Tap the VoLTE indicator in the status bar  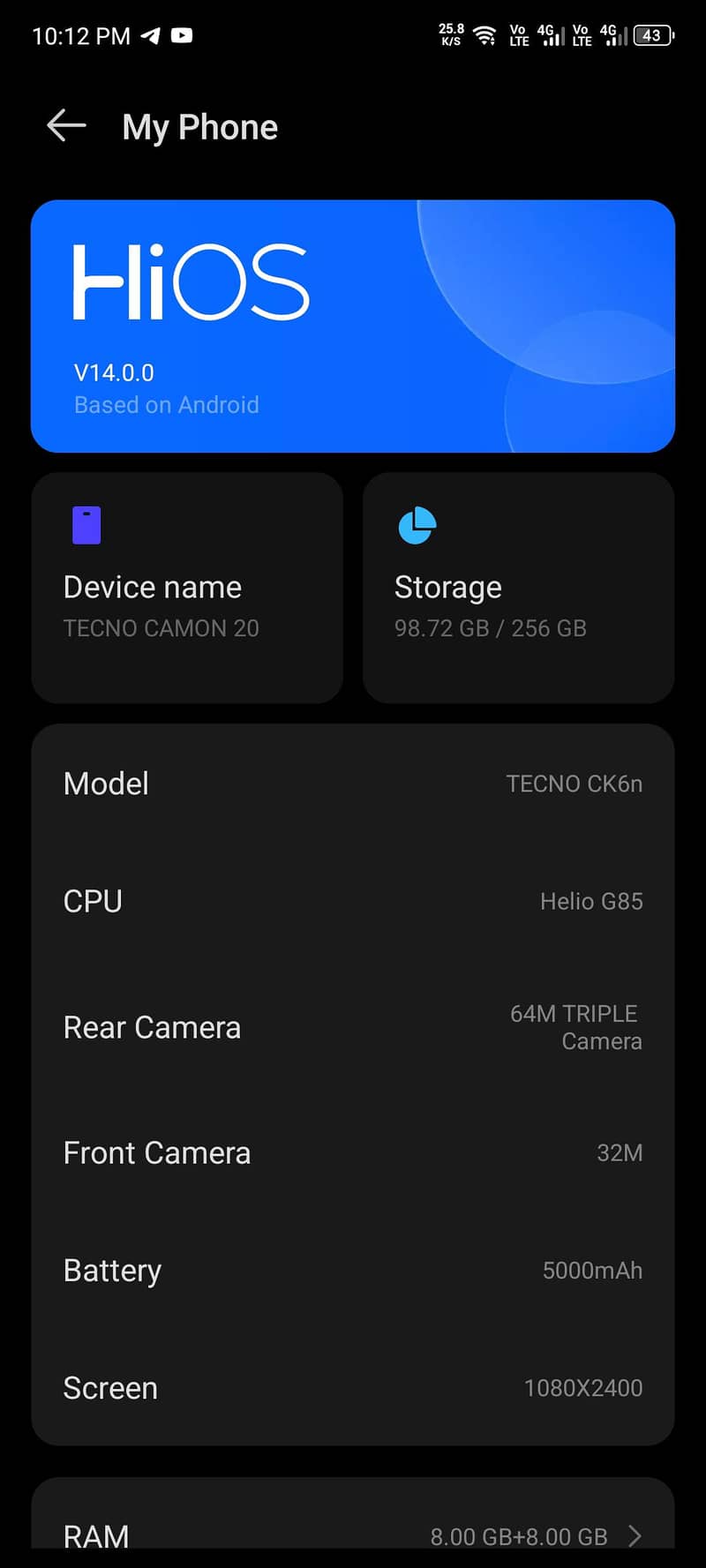pos(517,35)
